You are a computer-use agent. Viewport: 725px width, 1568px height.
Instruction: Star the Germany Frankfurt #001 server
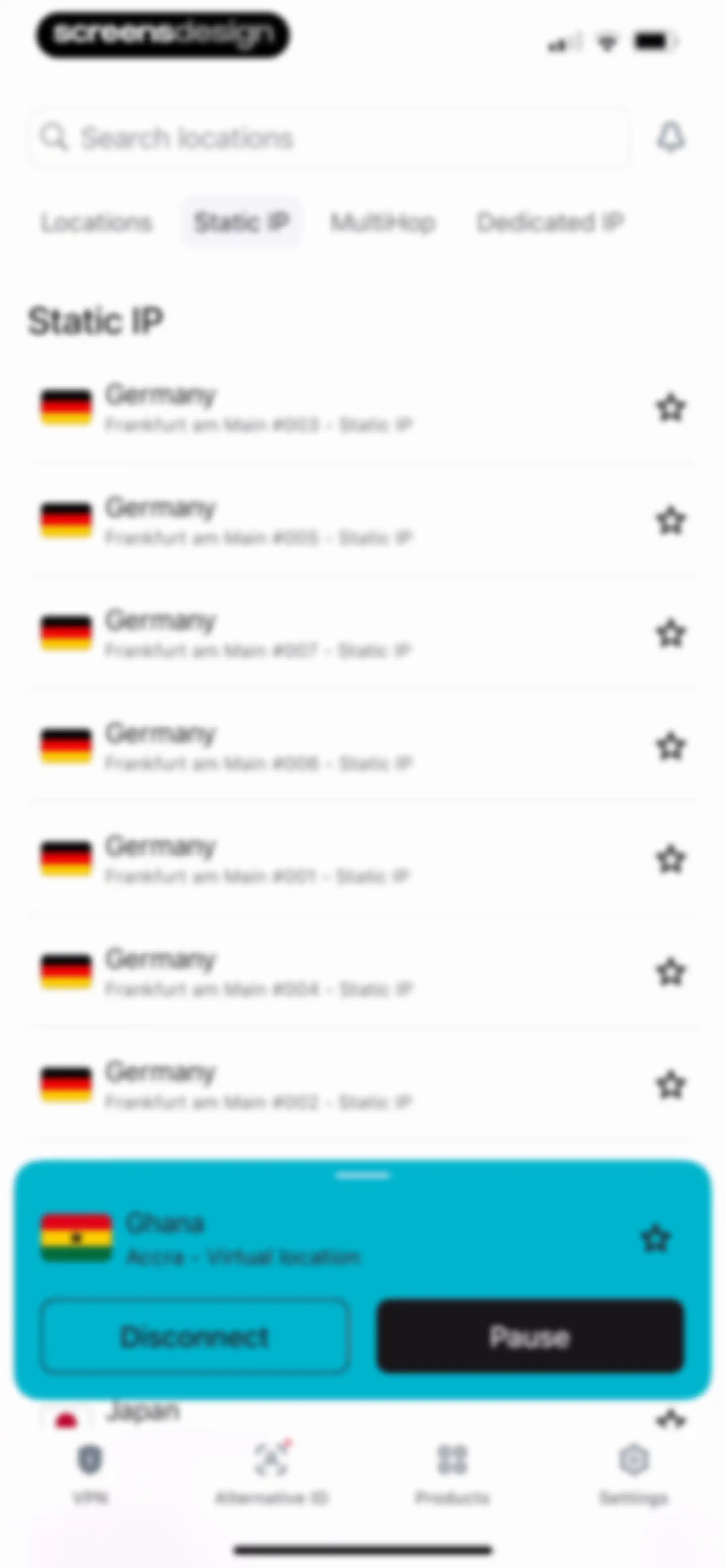click(670, 859)
